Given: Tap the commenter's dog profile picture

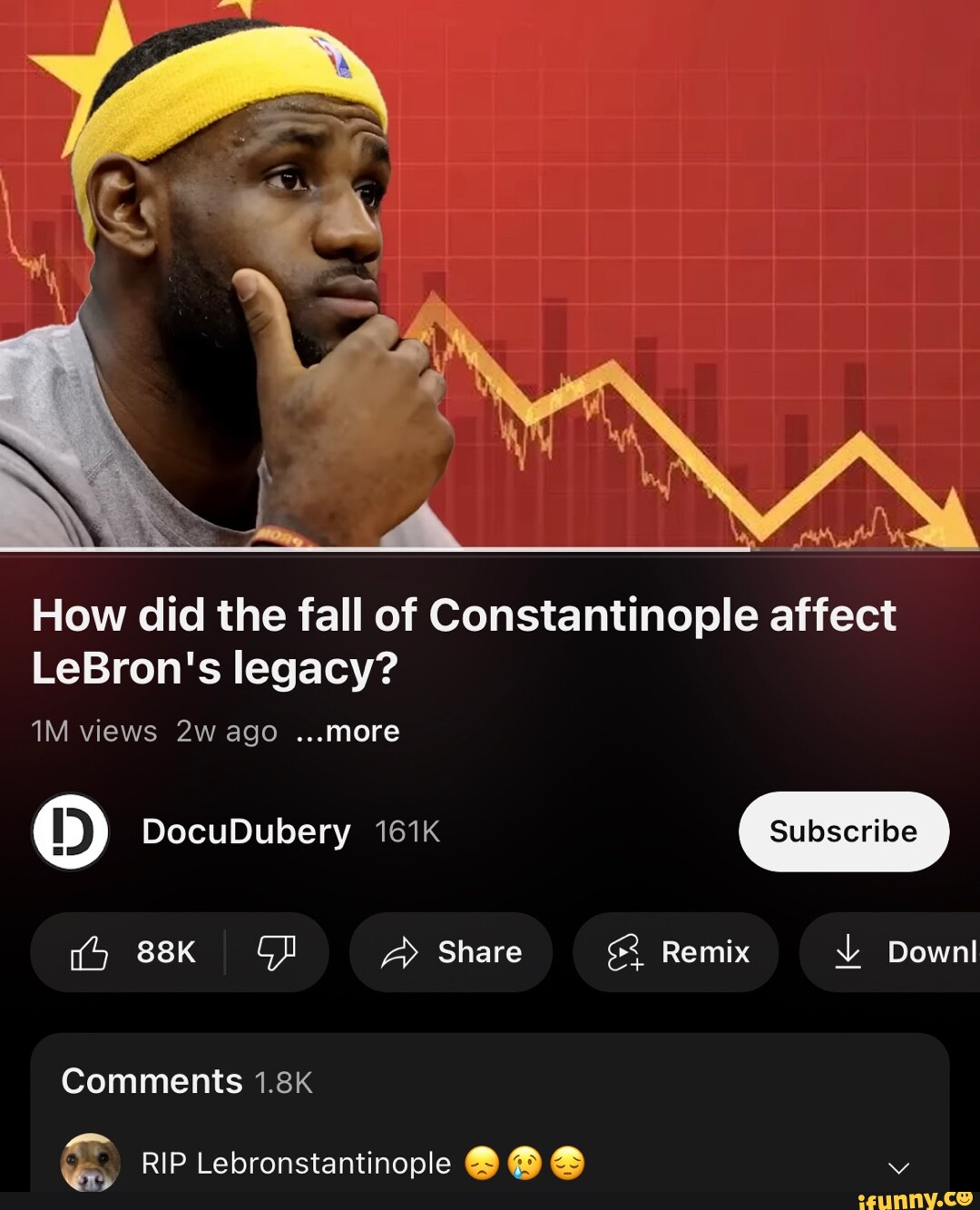Looking at the screenshot, I should (x=88, y=1163).
